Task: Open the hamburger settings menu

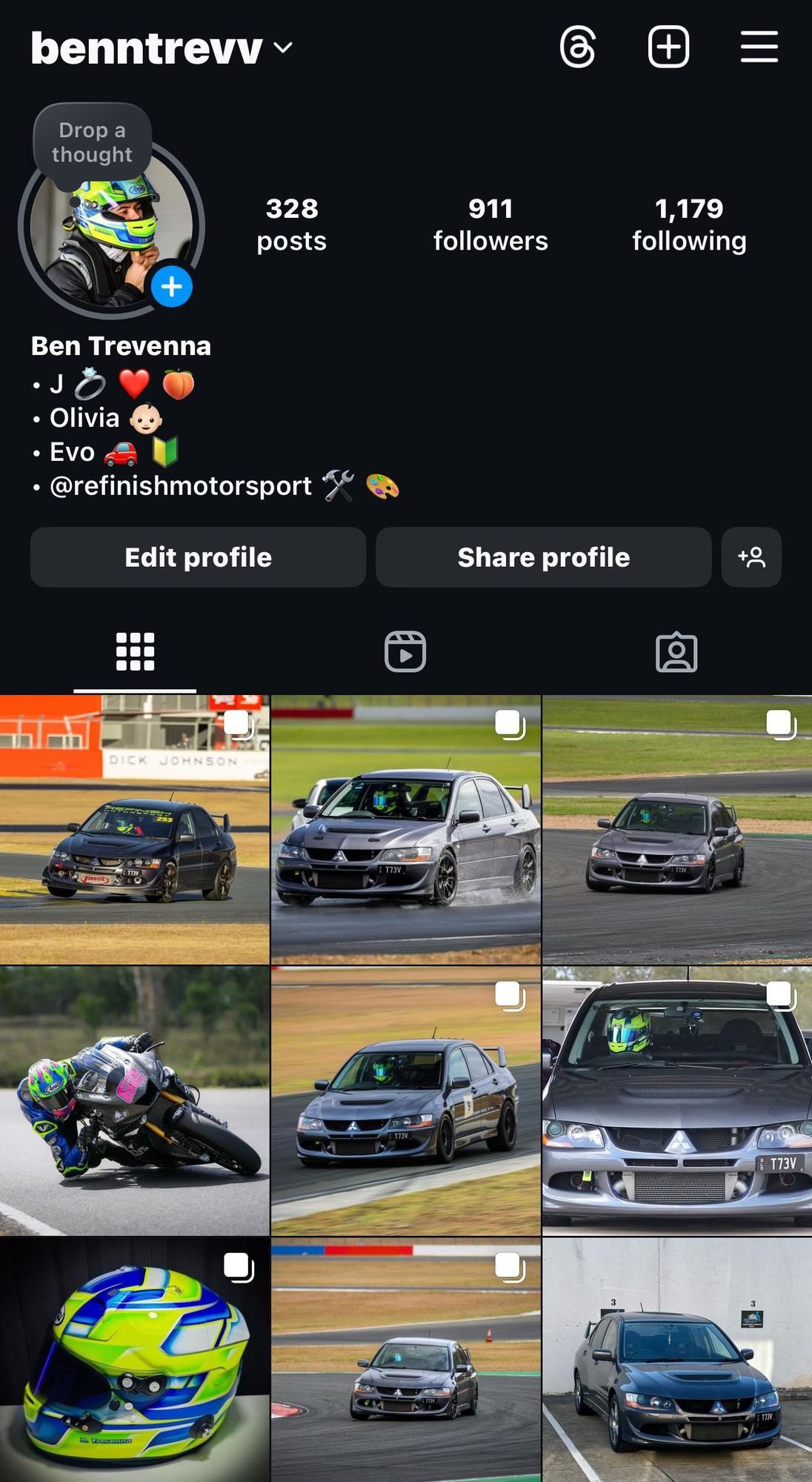Action: click(x=759, y=47)
